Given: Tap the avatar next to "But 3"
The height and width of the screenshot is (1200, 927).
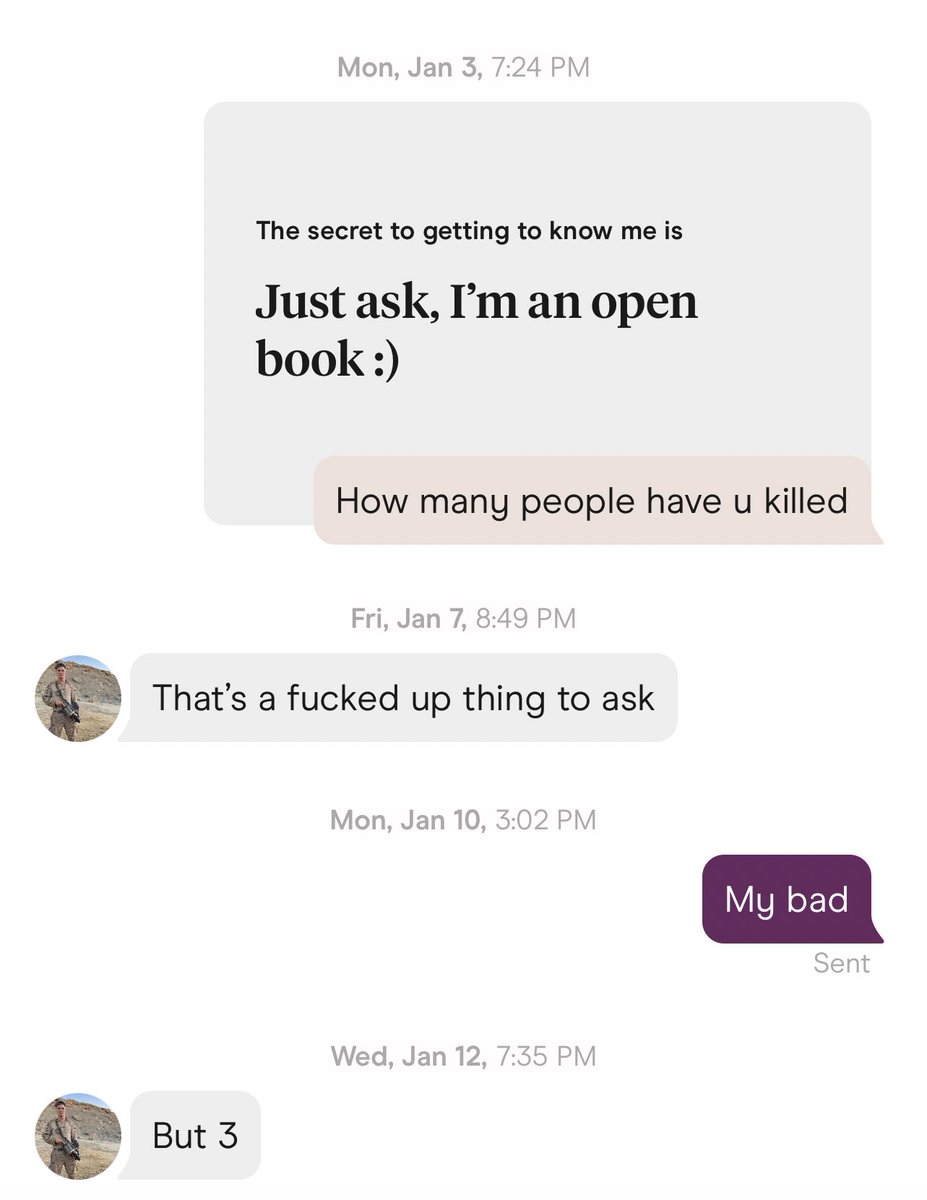Looking at the screenshot, I should click(78, 1135).
